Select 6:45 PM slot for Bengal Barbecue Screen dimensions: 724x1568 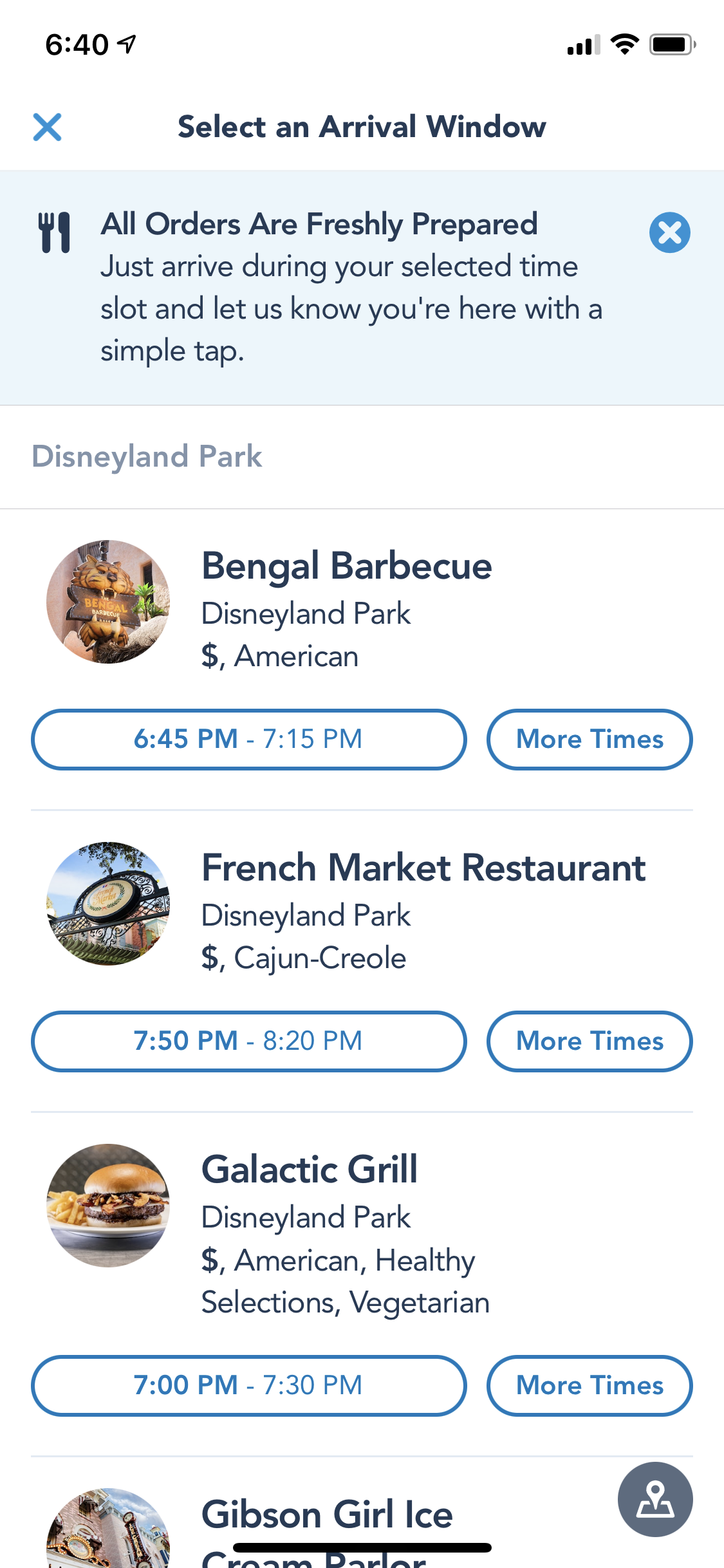[x=248, y=740]
